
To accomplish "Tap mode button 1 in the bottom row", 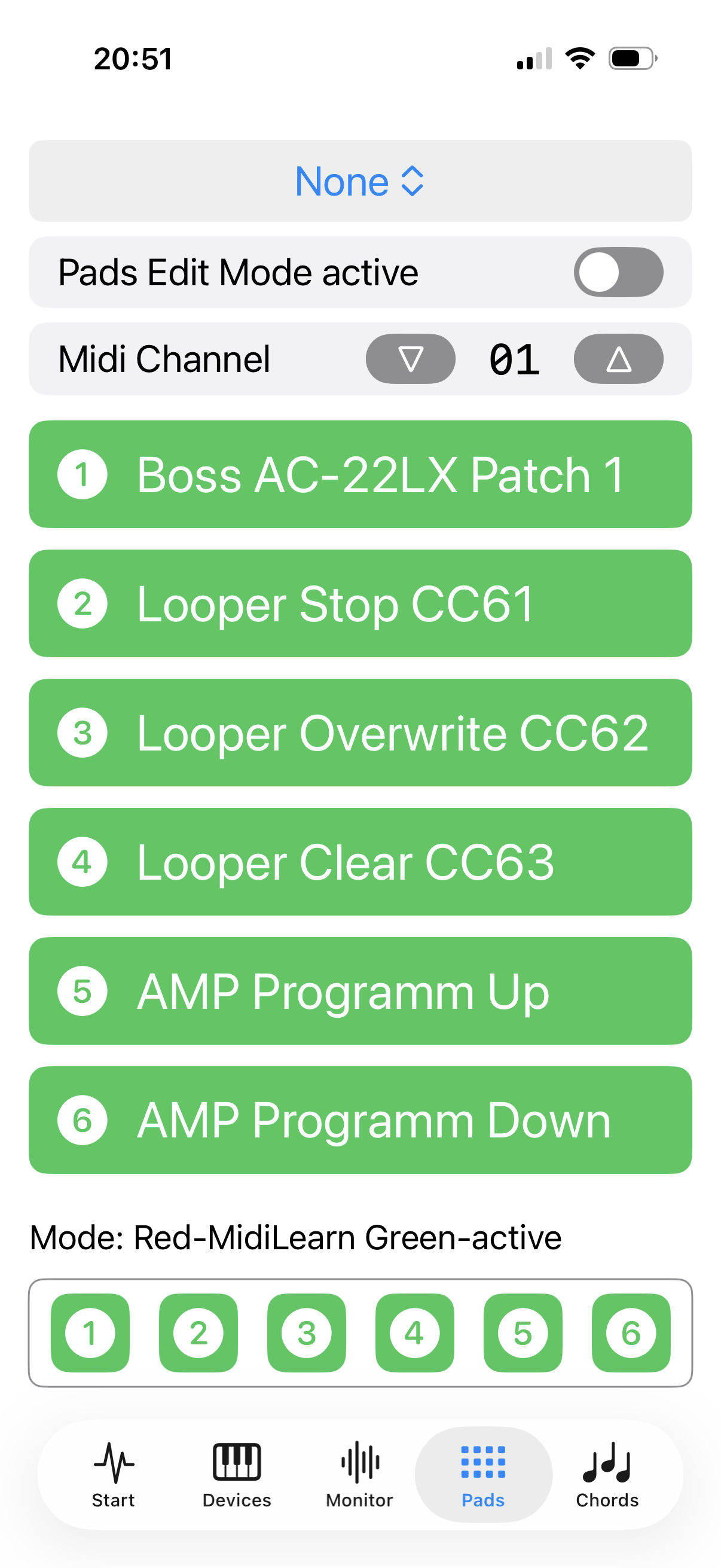I will coord(90,1332).
